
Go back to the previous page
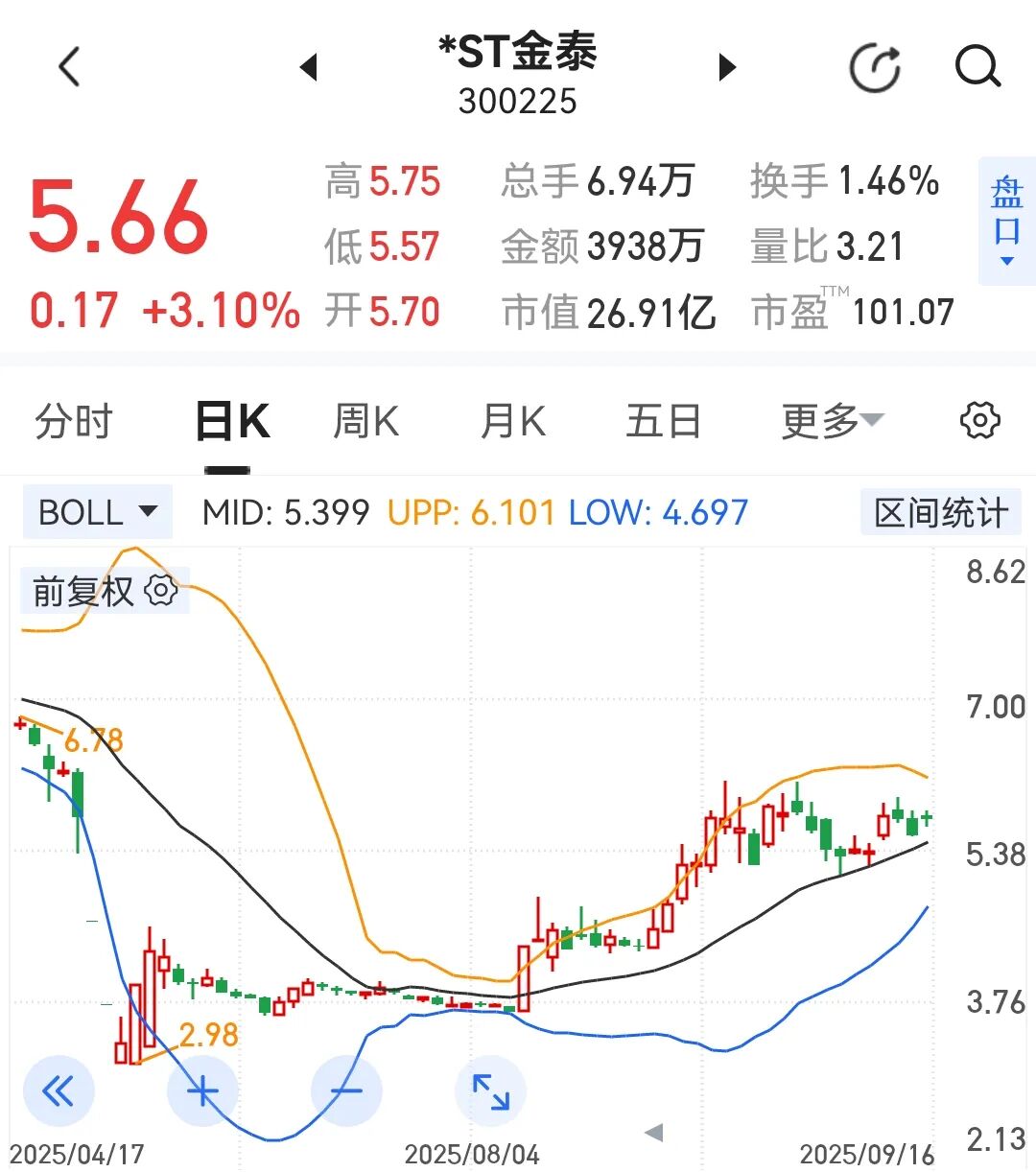click(x=69, y=67)
